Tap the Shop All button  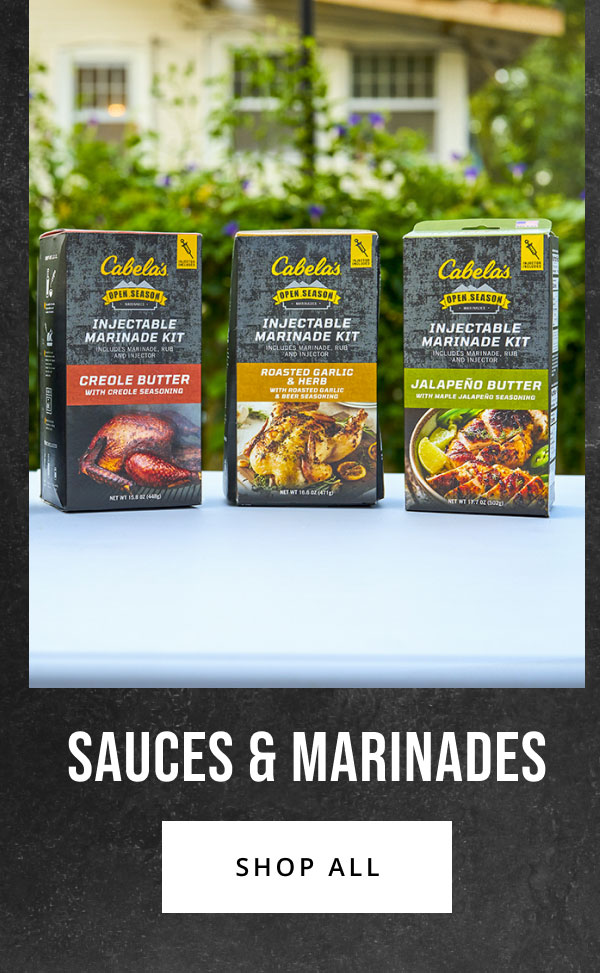[307, 866]
